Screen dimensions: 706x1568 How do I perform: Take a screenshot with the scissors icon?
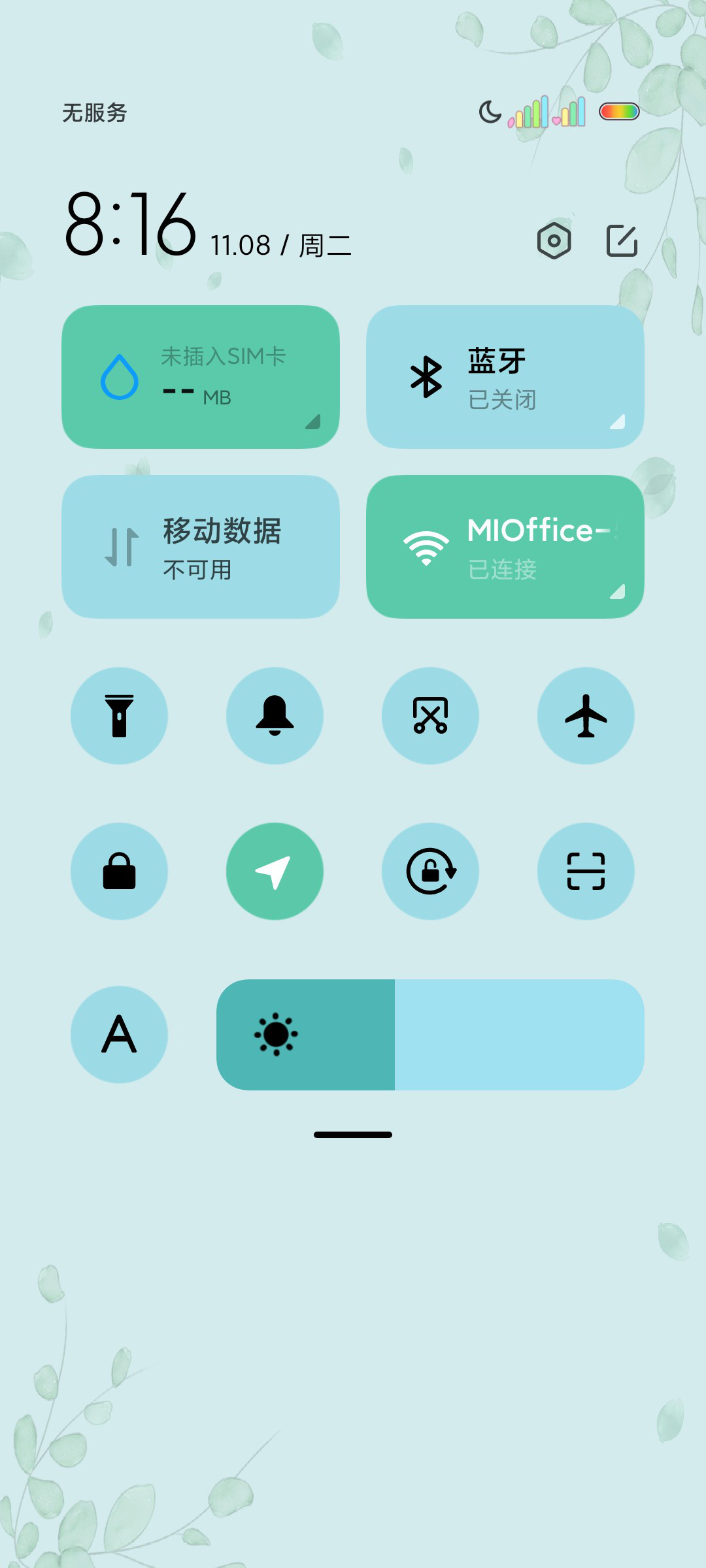(x=430, y=715)
